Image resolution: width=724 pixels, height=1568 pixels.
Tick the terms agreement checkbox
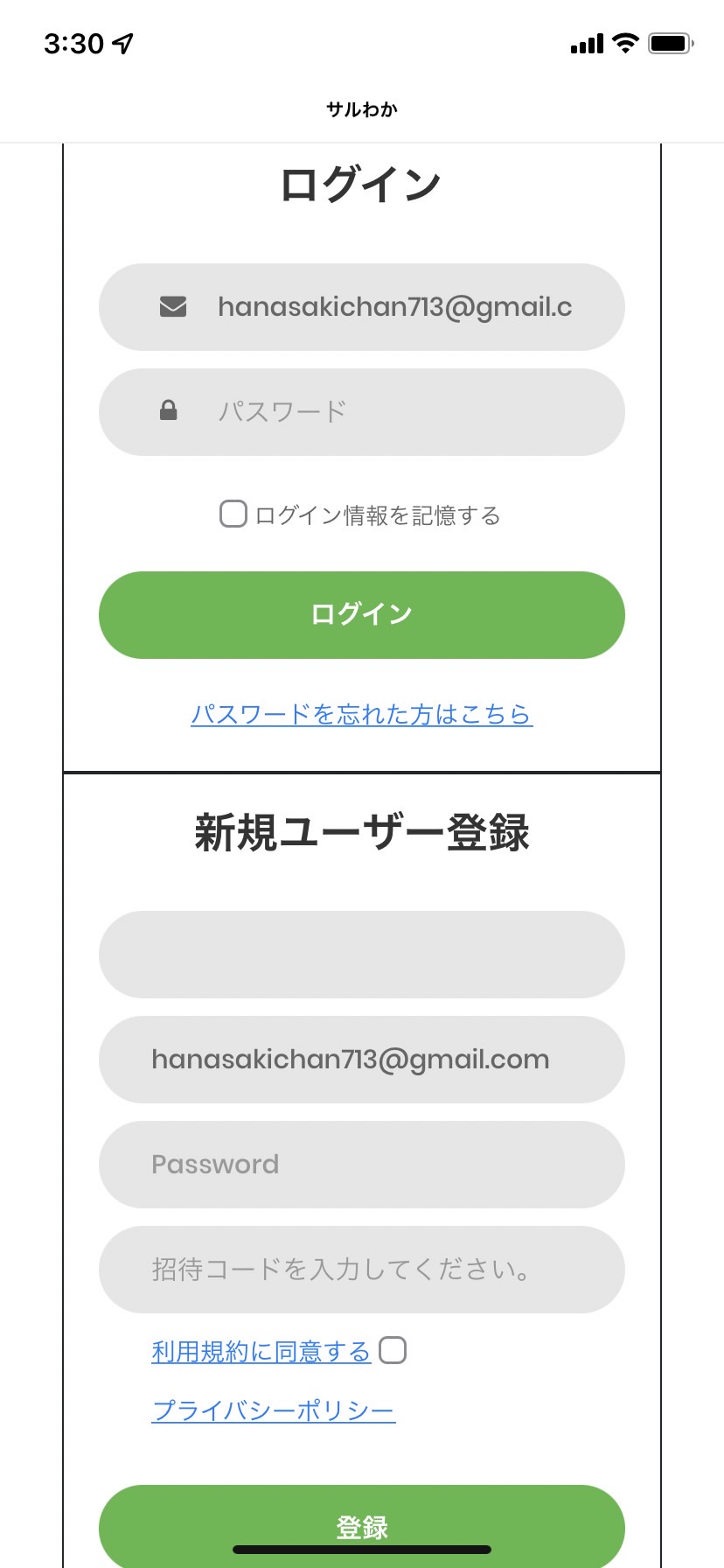(393, 1350)
